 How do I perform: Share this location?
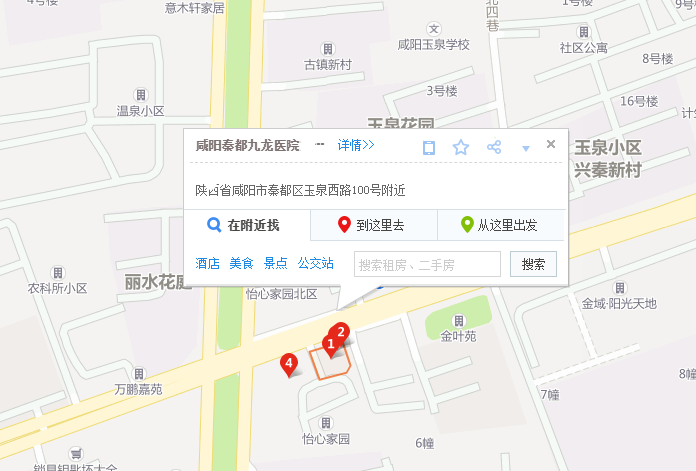(x=494, y=148)
